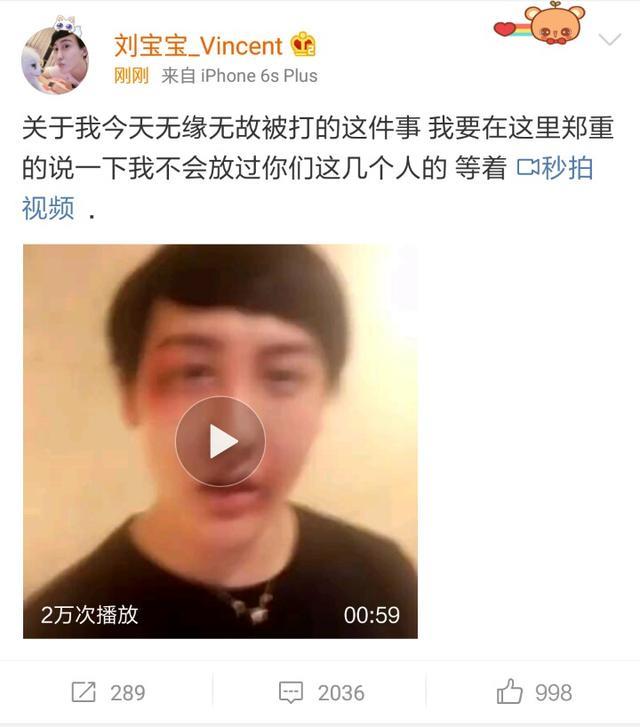Expand the post options chevron
The image size is (640, 727).
609,40
